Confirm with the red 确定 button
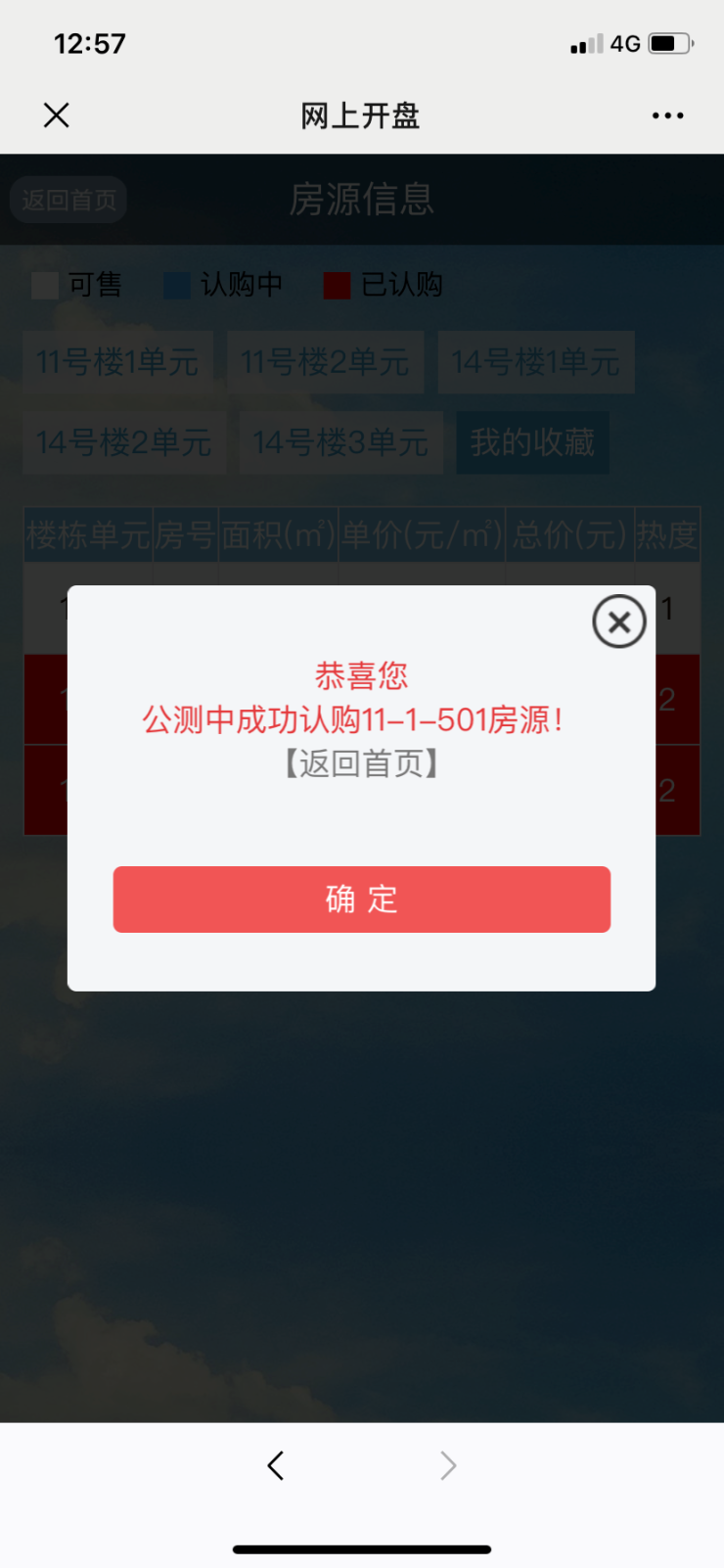This screenshot has height=1568, width=724. (x=361, y=899)
